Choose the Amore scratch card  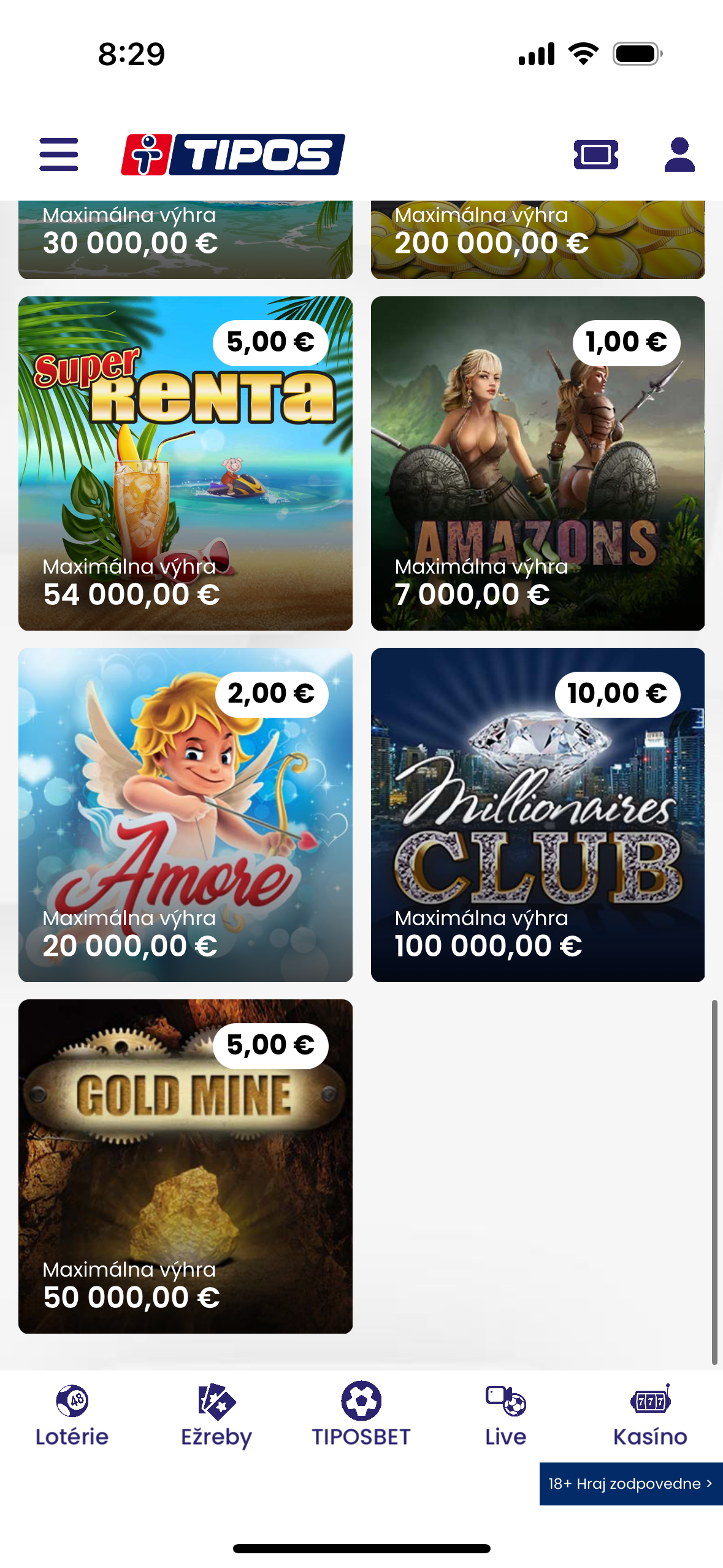click(x=185, y=815)
